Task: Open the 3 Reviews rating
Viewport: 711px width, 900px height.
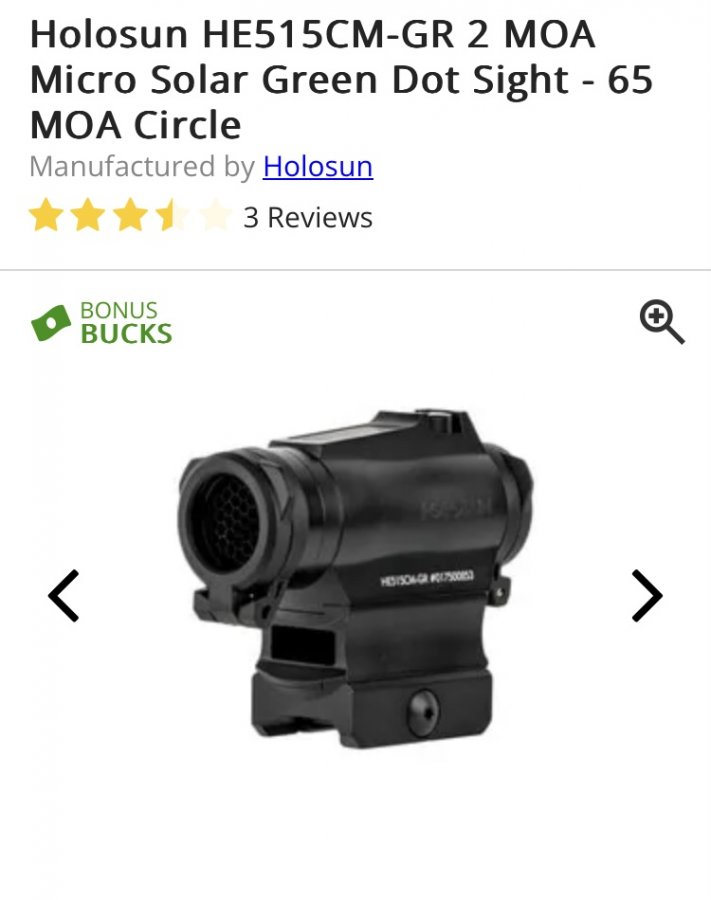Action: pyautogui.click(x=307, y=217)
